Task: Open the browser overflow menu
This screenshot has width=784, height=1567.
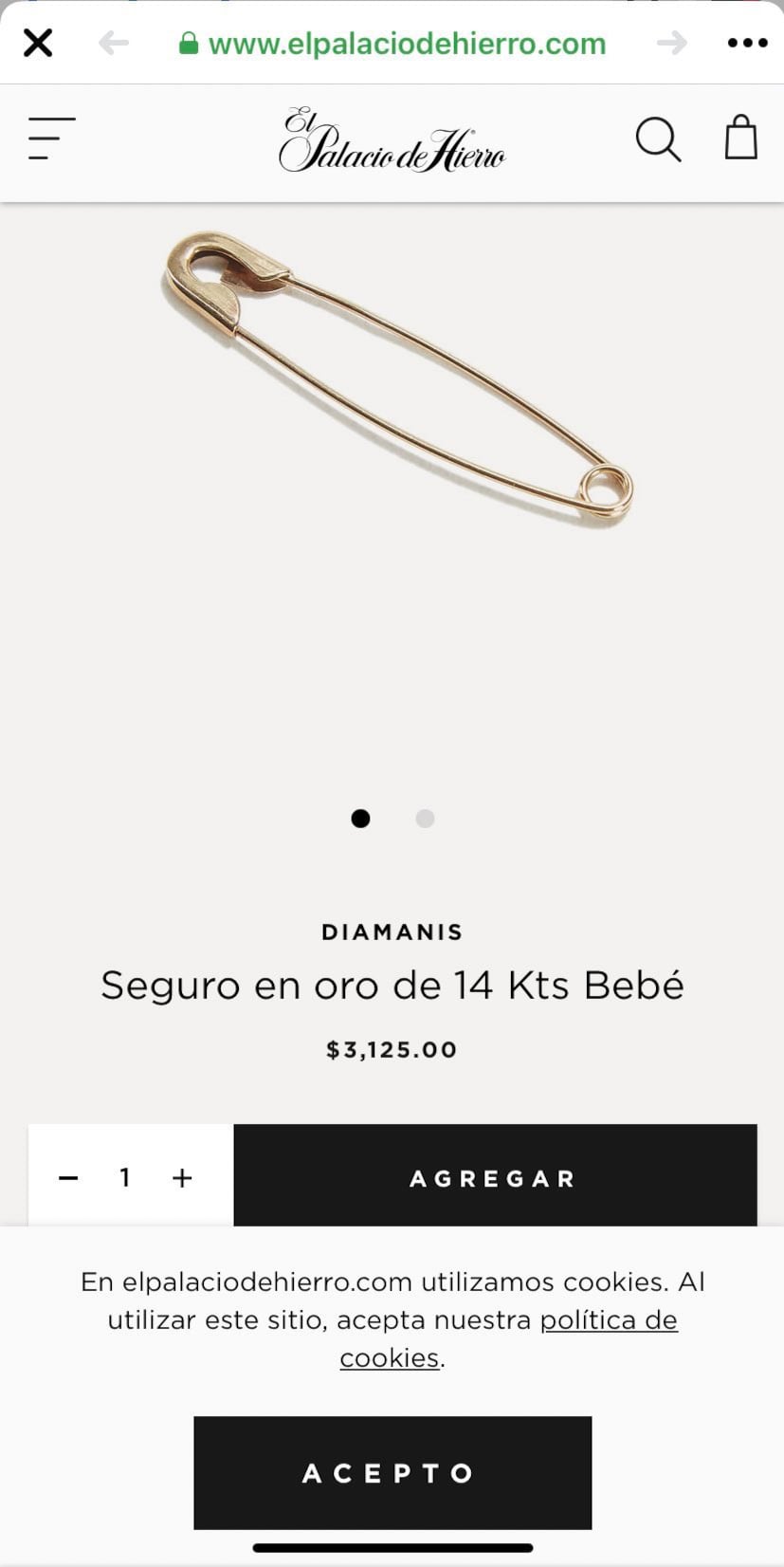Action: pos(747,43)
